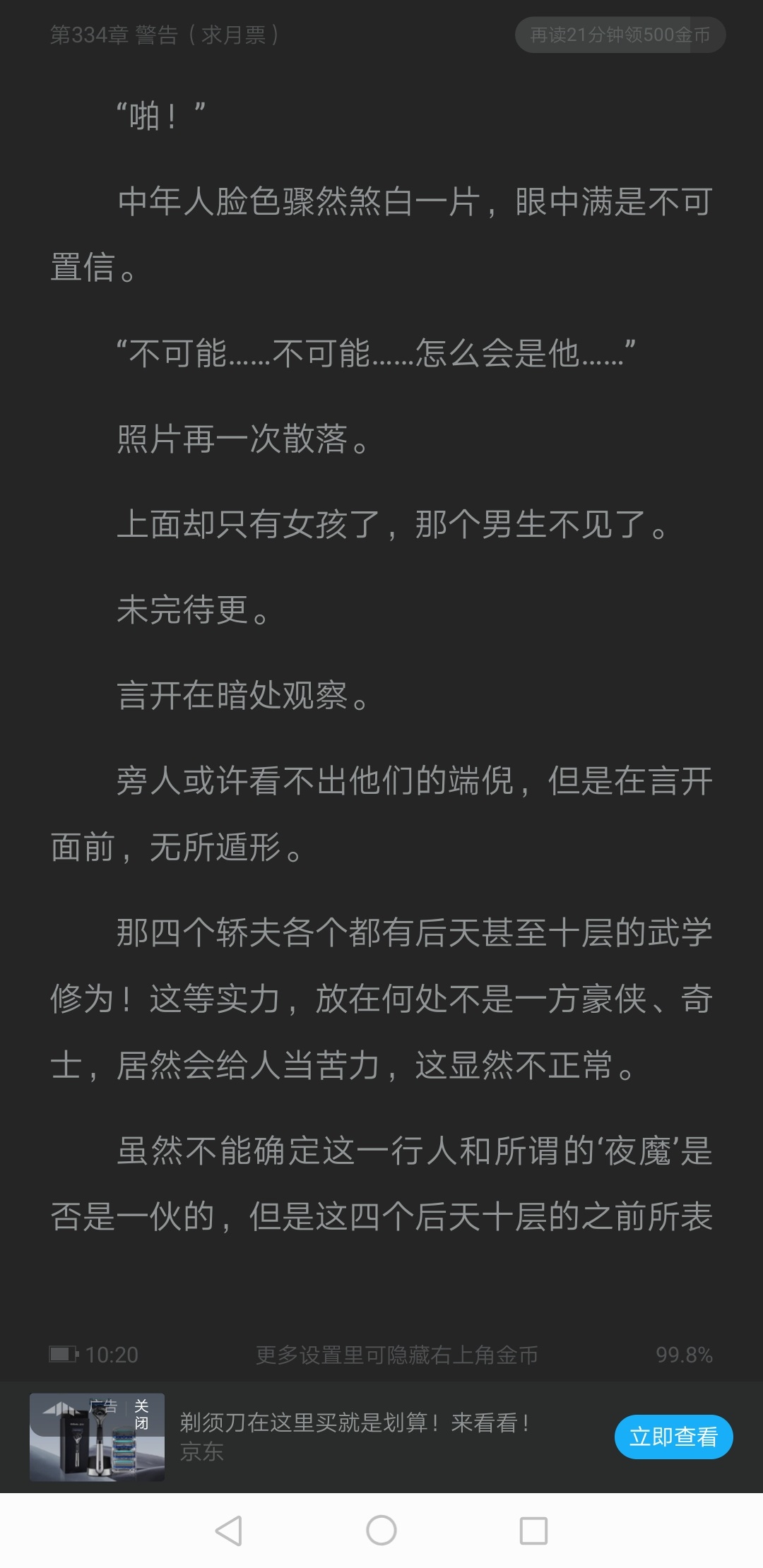
Task: Open the recent apps overview
Action: coord(533,1531)
